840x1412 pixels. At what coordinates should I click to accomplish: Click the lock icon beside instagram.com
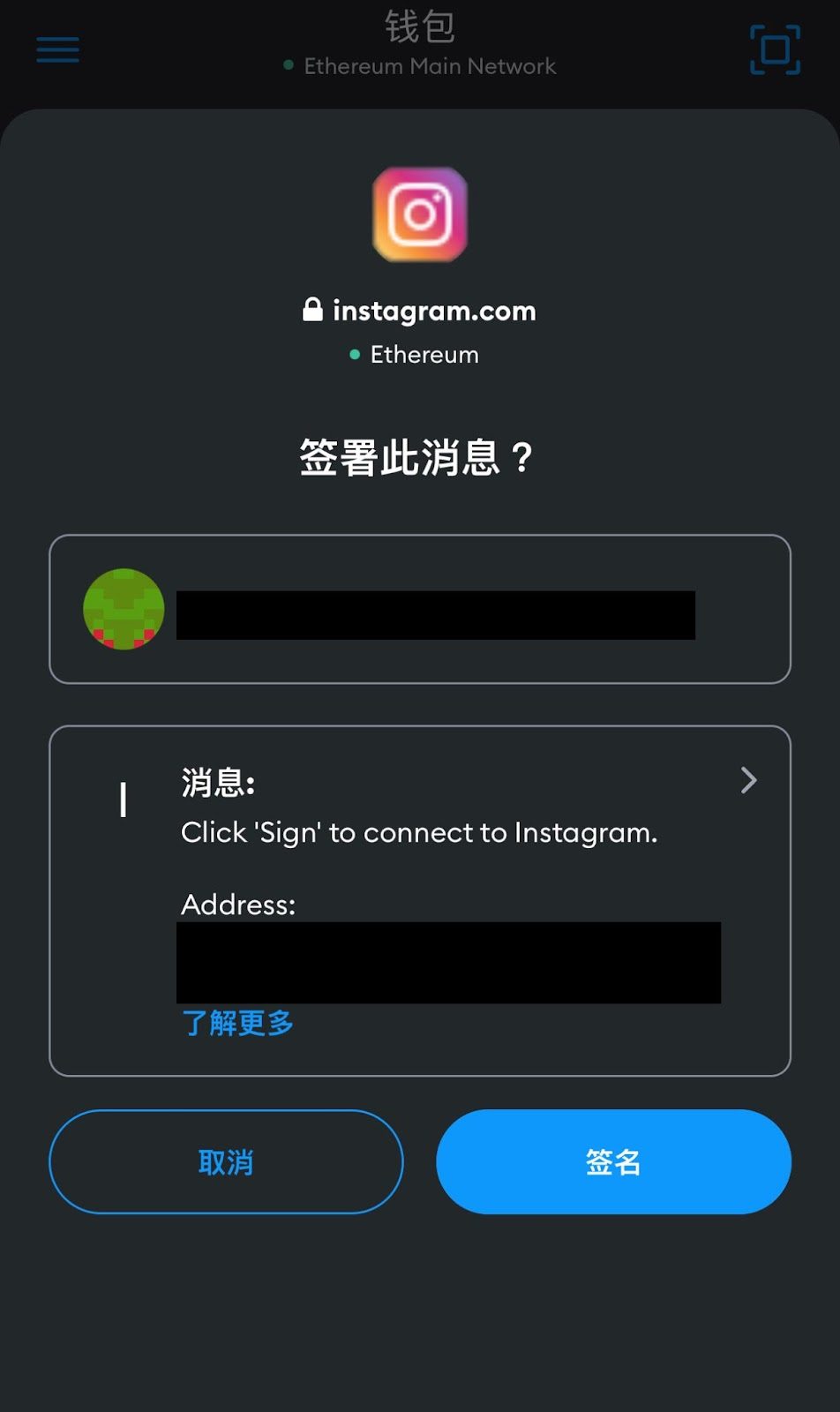click(314, 310)
